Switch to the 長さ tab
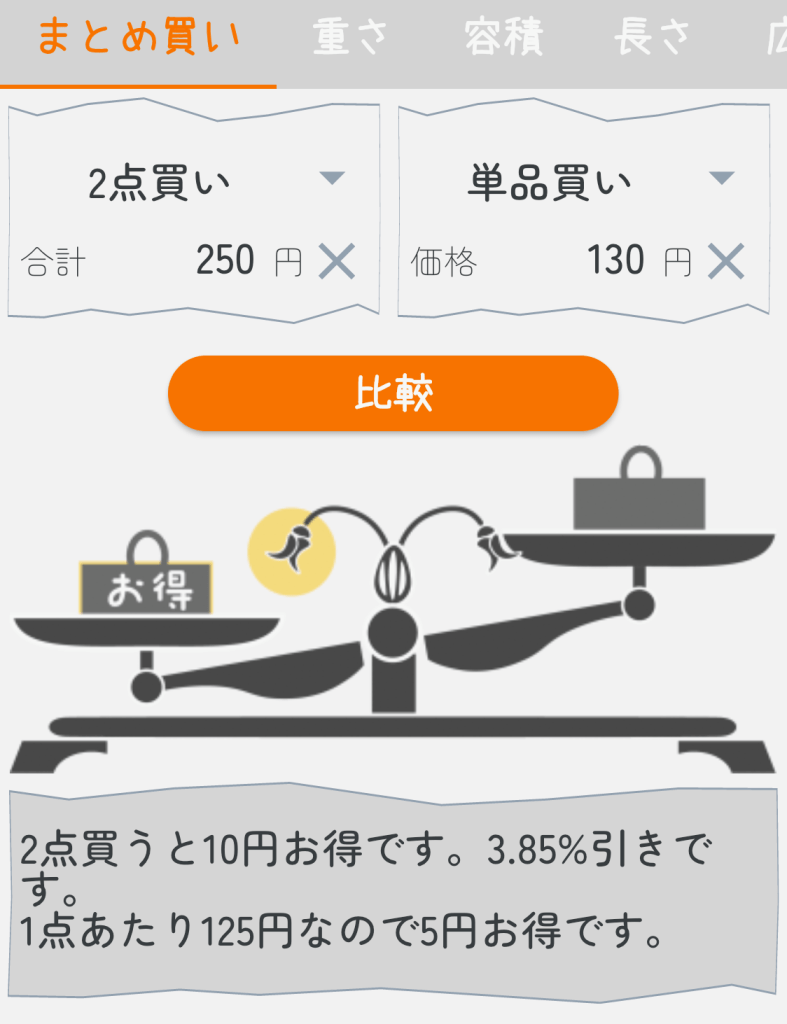787x1024 pixels. [652, 39]
